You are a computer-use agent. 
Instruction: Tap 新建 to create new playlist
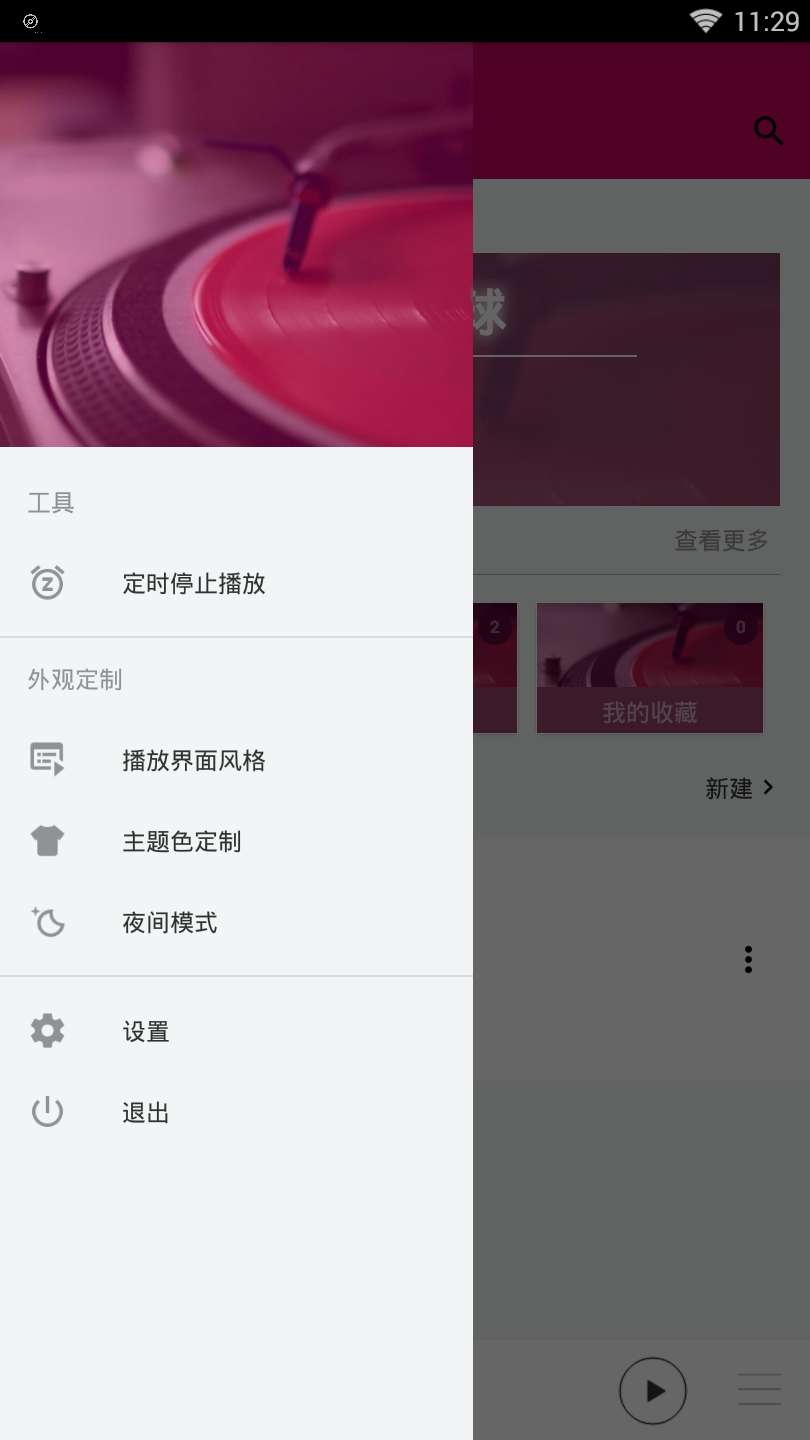pyautogui.click(x=739, y=788)
